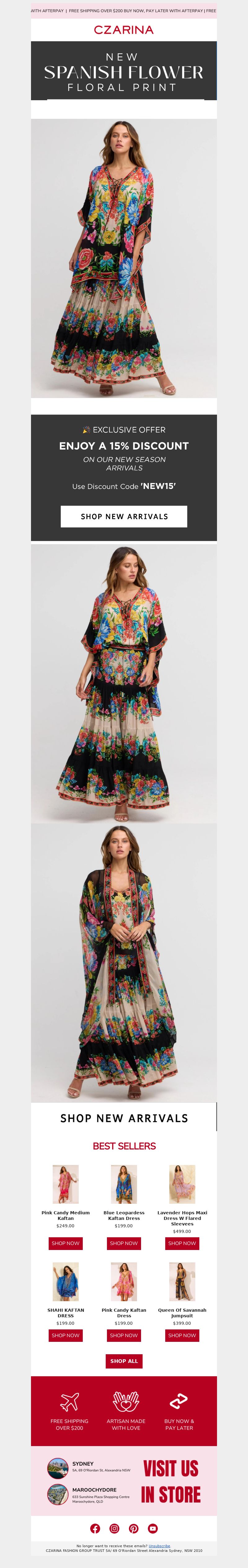Open Czarina's Instagram profile
248x1568 pixels.
114,1528
